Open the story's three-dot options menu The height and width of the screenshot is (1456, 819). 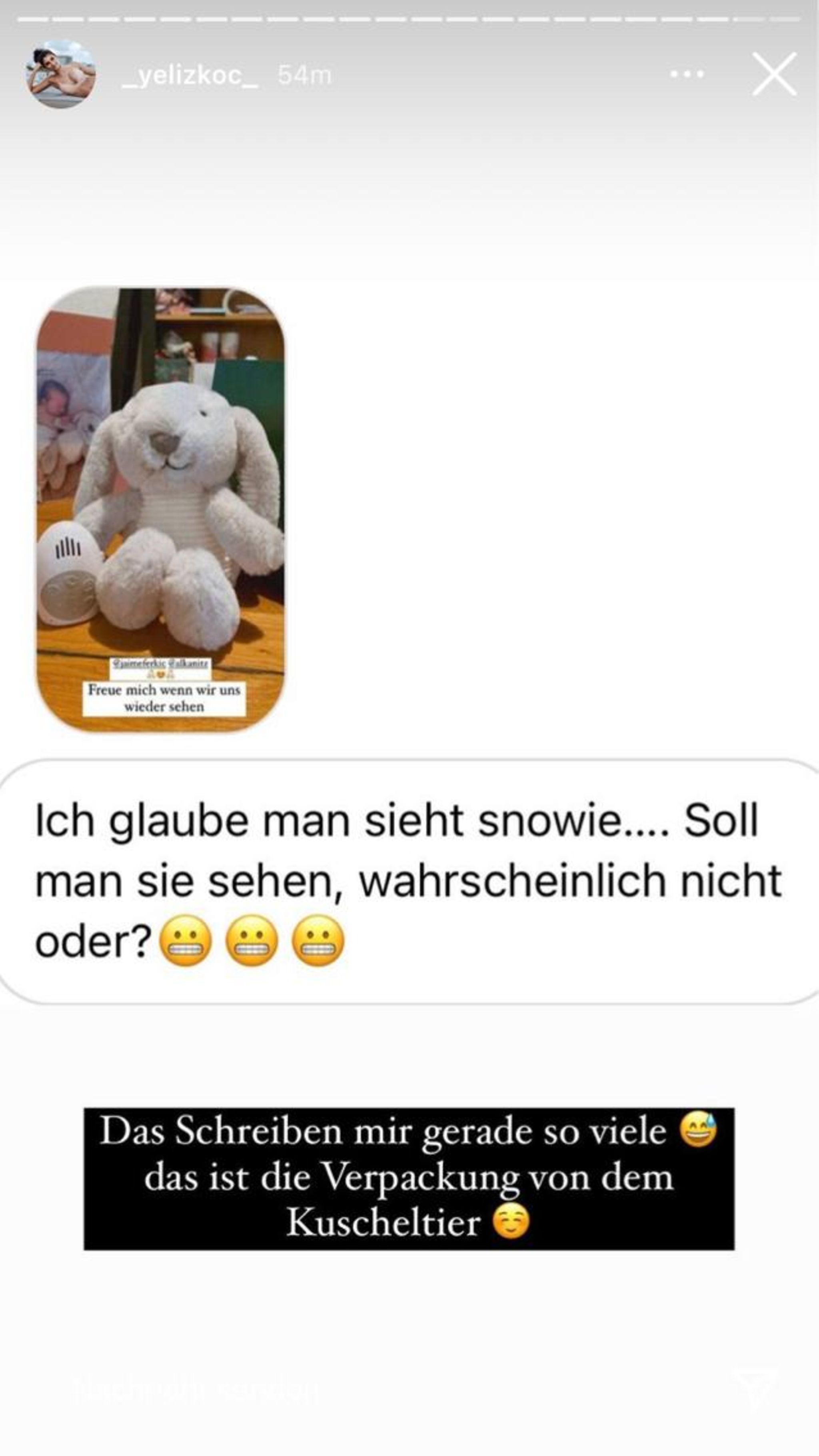[687, 74]
